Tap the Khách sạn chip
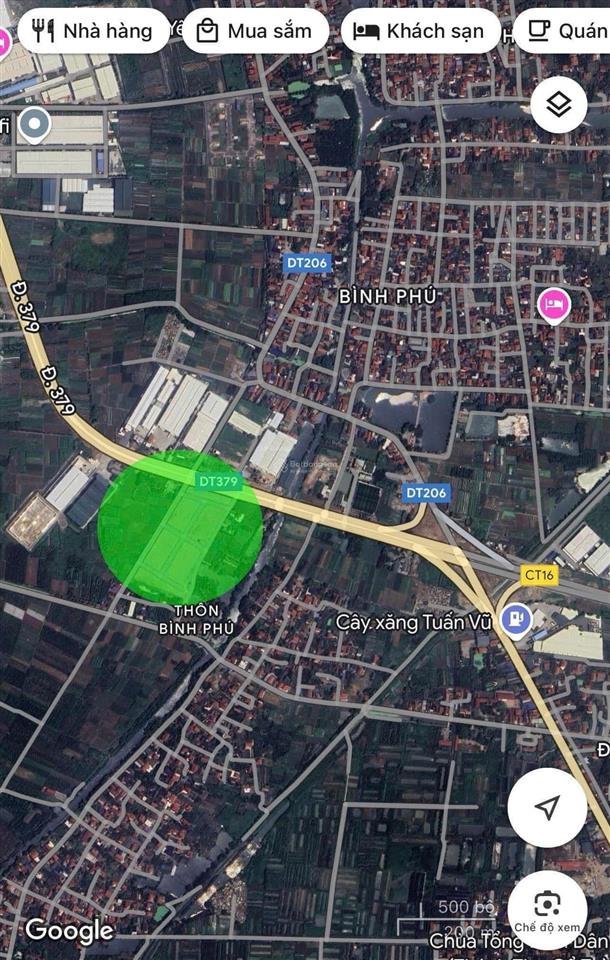 coord(420,31)
